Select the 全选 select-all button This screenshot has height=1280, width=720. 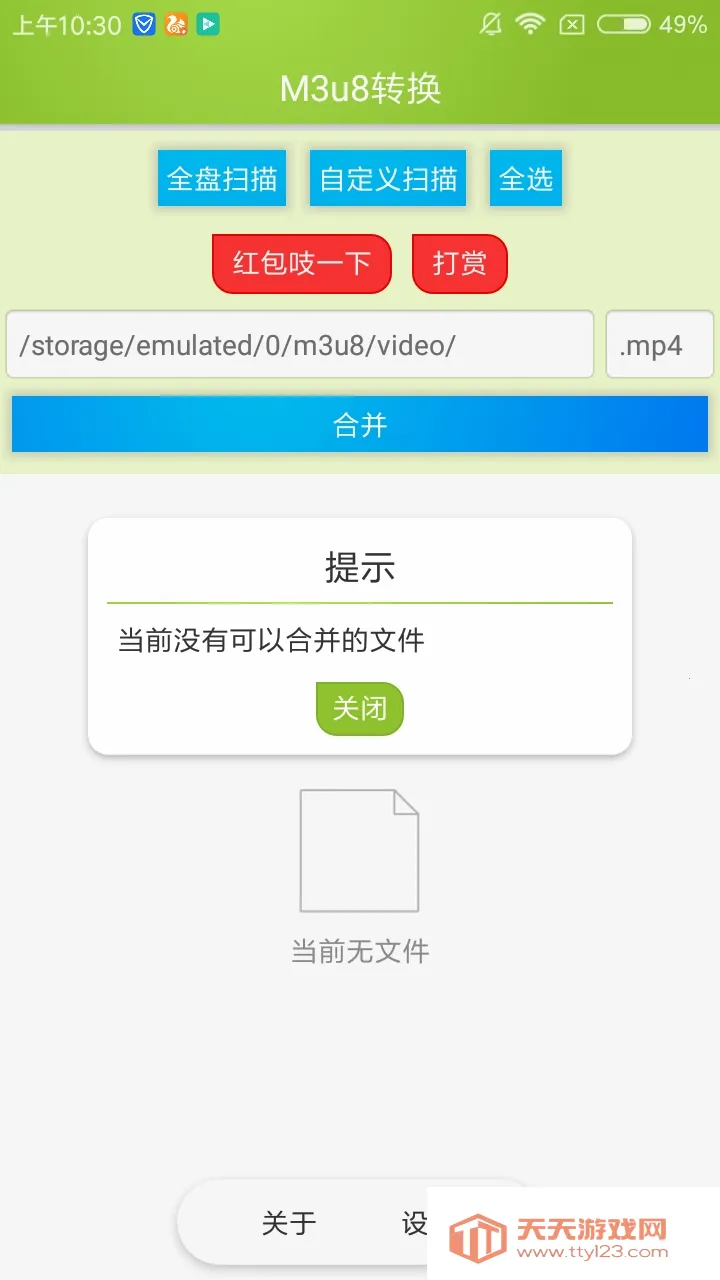(x=525, y=177)
